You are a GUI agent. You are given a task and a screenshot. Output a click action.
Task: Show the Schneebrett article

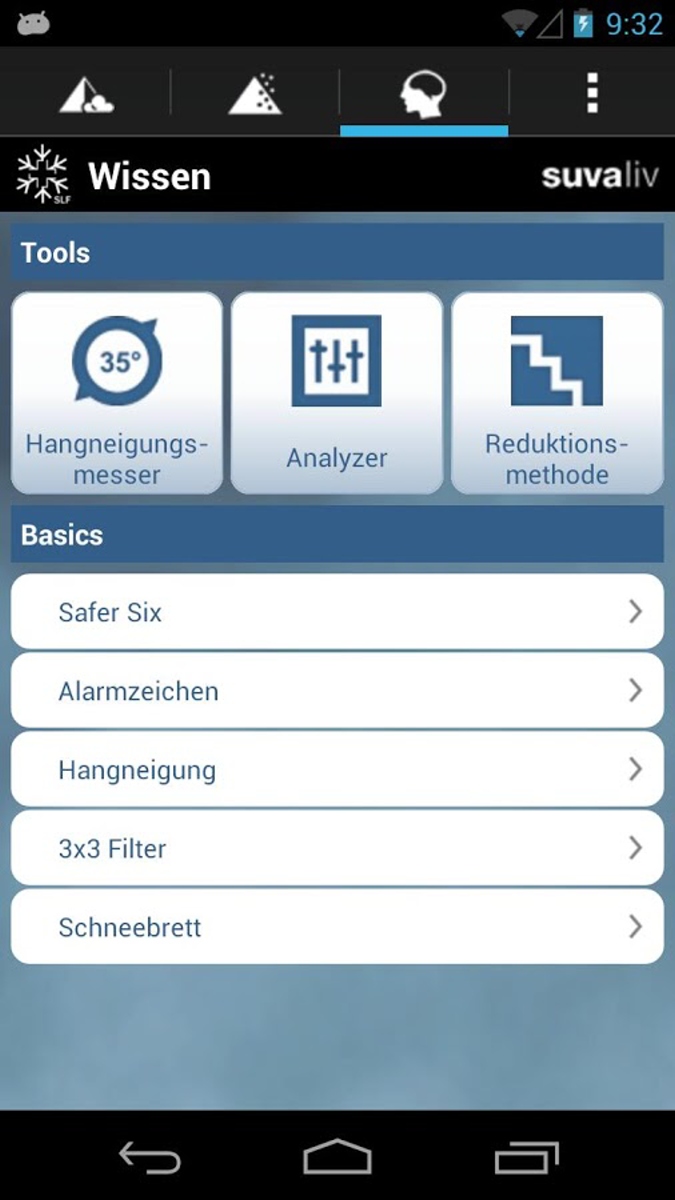click(x=337, y=927)
